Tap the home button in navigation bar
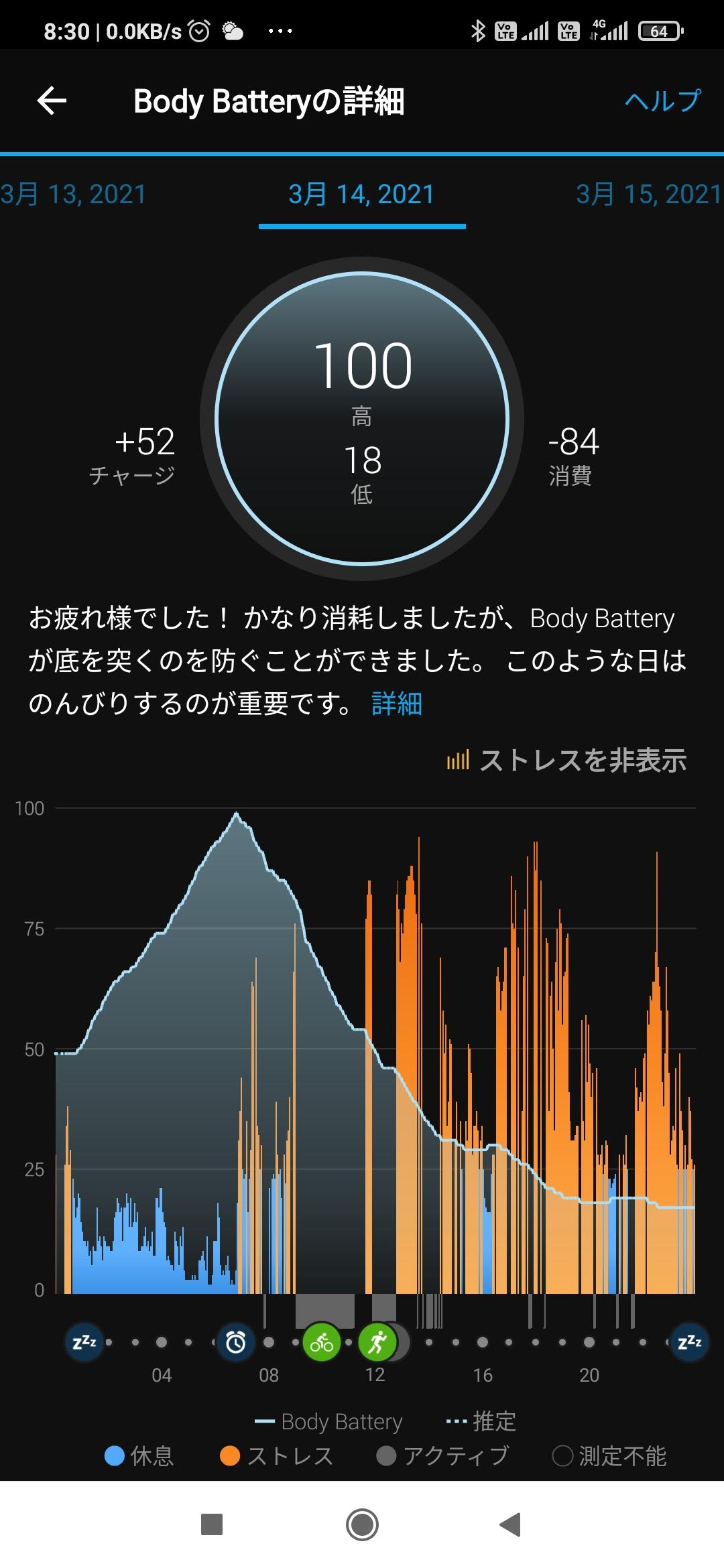This screenshot has height=1568, width=724. [x=362, y=1524]
